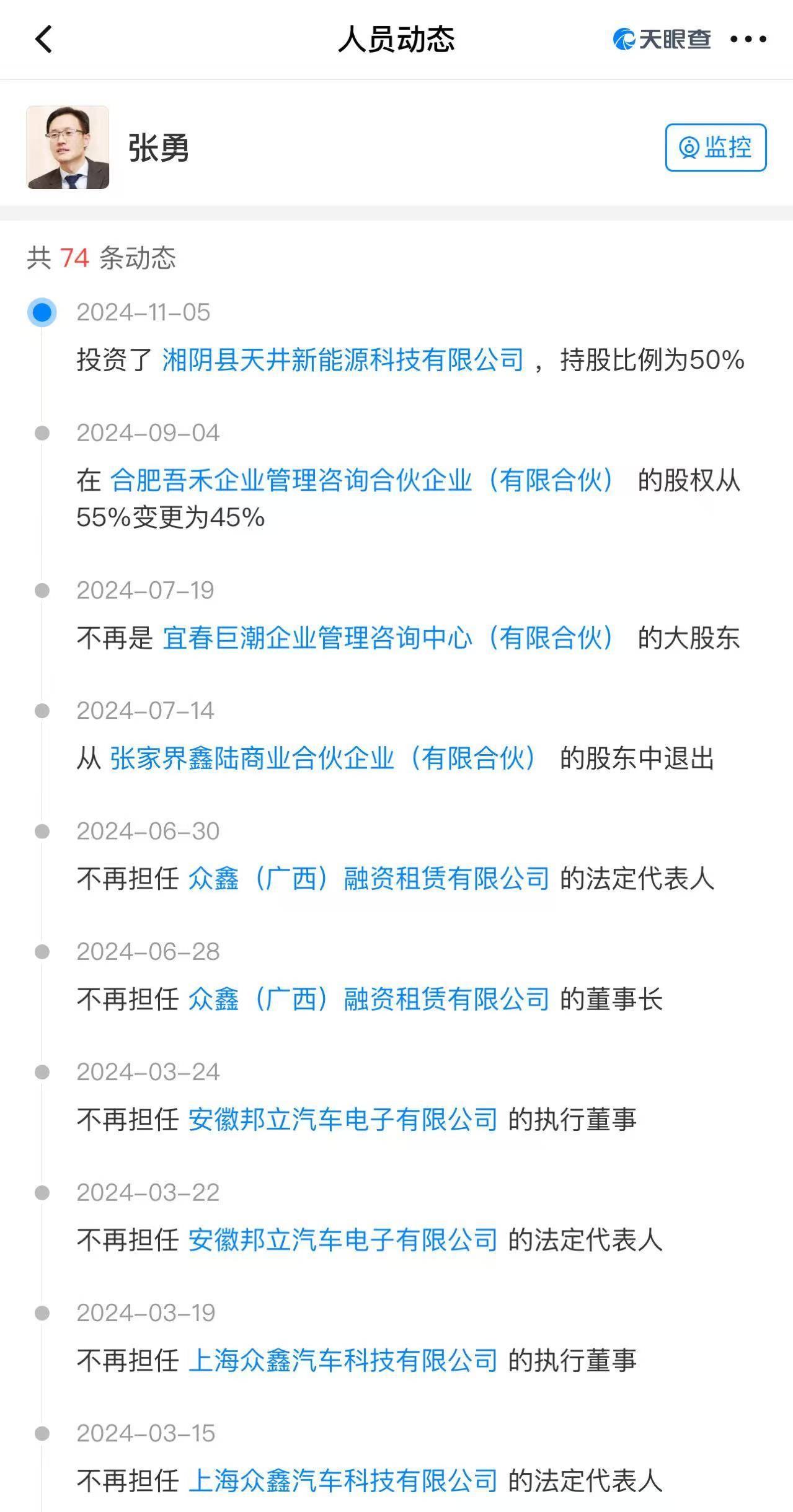Open 湘阴县天井新能源科技有限公司 link
The image size is (793, 1512).
coord(343,360)
